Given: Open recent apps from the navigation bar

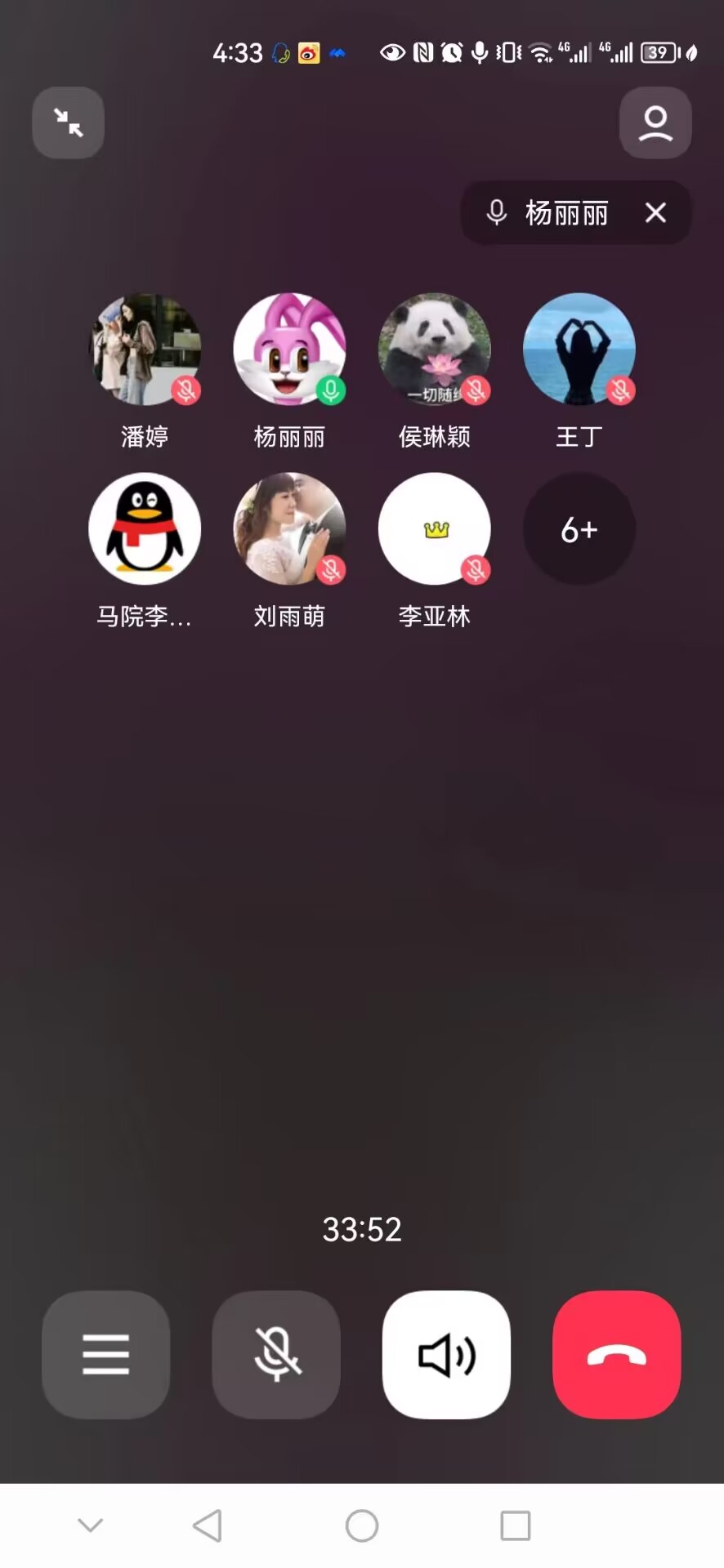Looking at the screenshot, I should (515, 1525).
